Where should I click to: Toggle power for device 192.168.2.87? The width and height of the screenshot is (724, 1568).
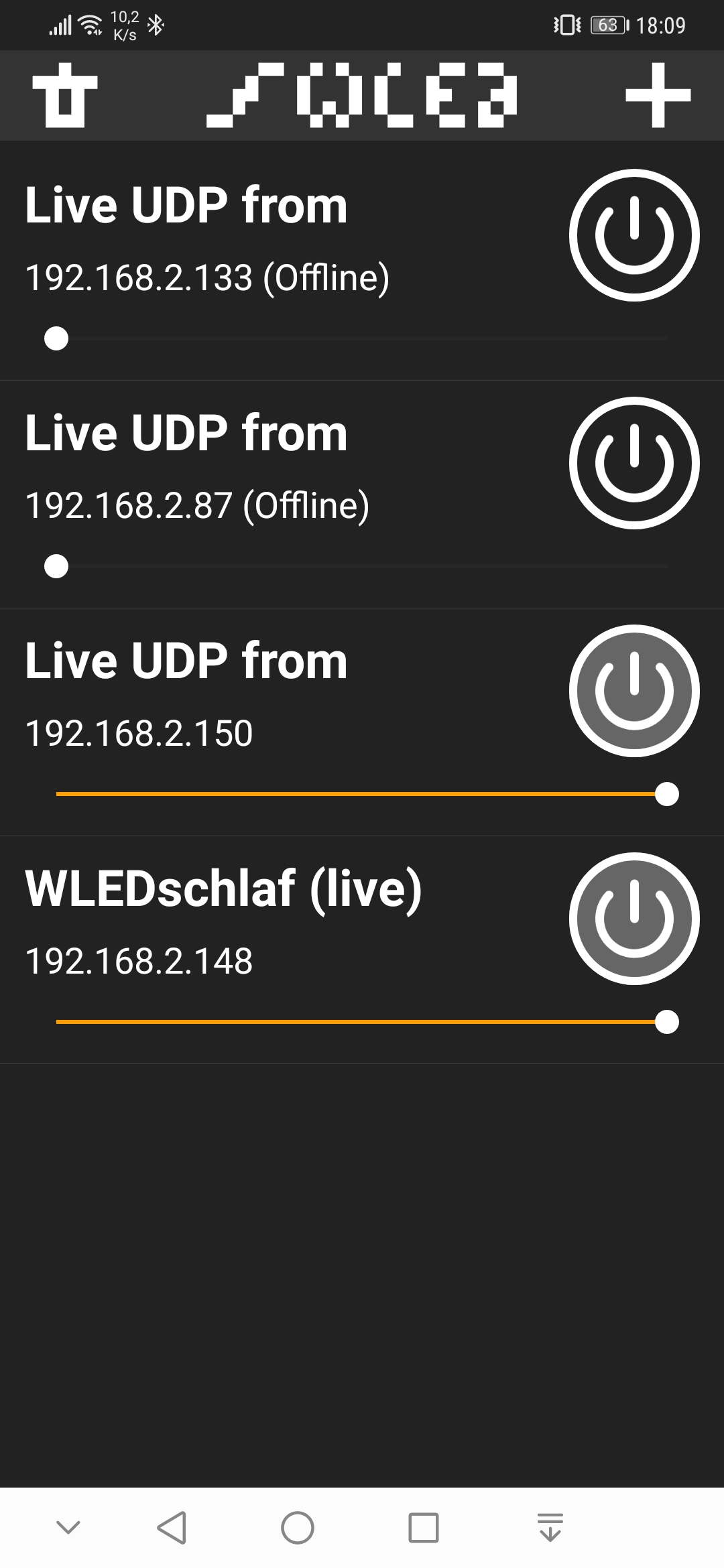point(634,463)
